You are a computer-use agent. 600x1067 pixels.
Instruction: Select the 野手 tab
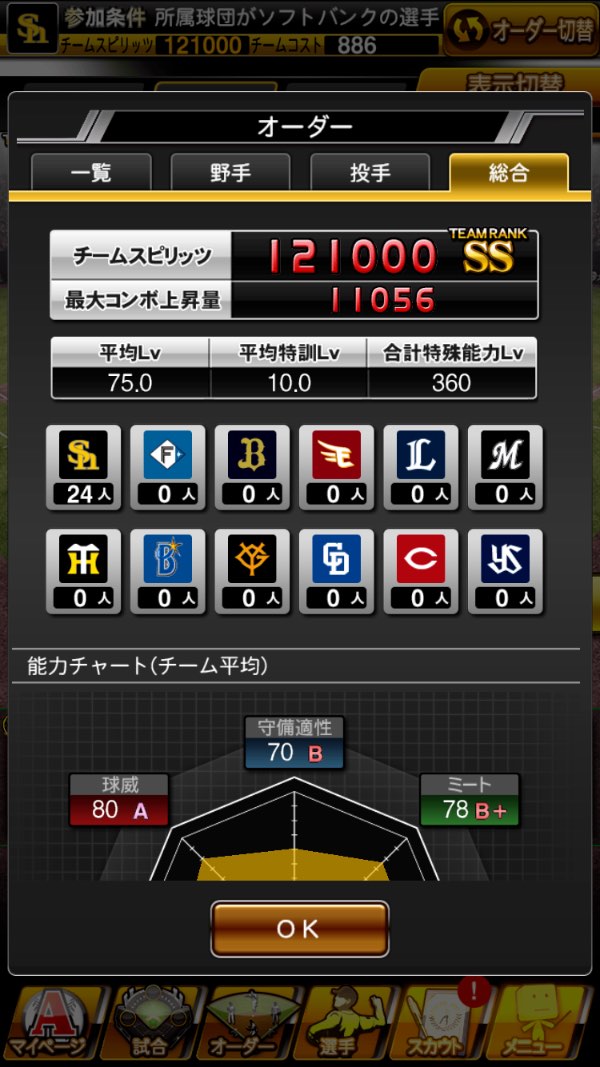coord(230,172)
